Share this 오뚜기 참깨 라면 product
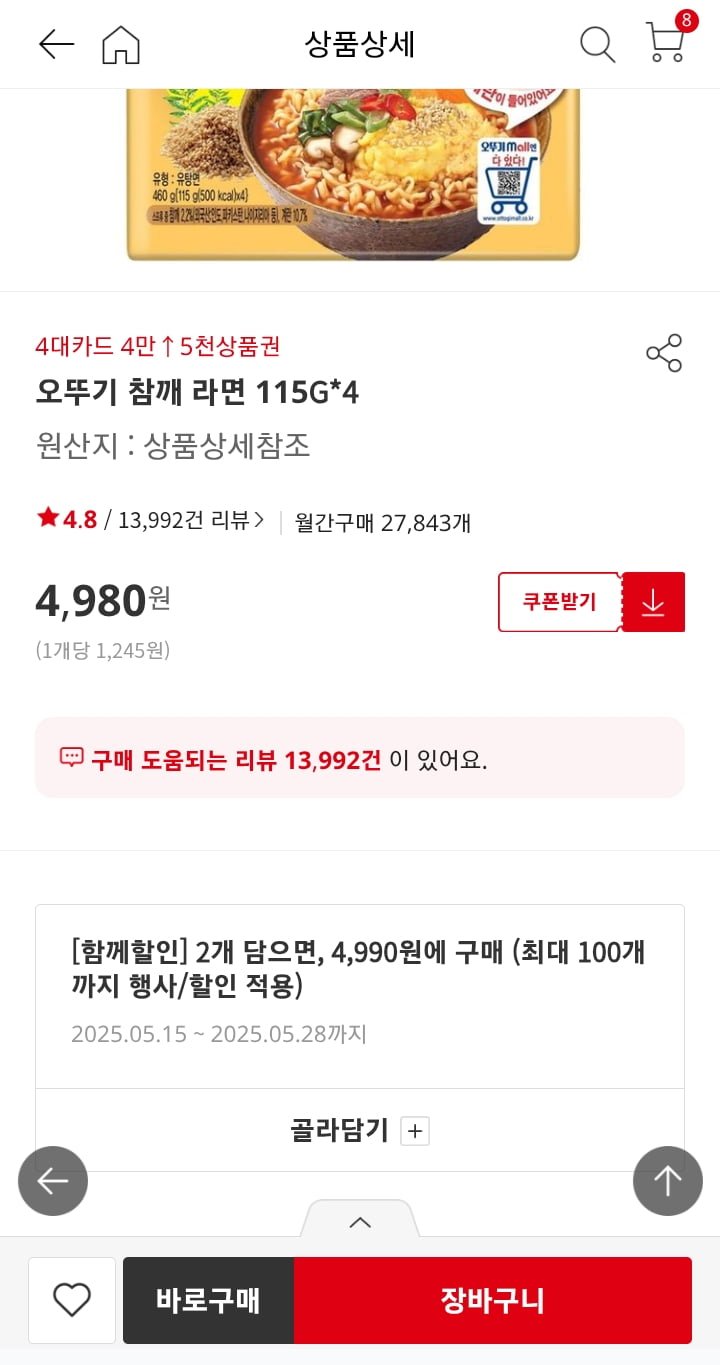 pos(664,353)
